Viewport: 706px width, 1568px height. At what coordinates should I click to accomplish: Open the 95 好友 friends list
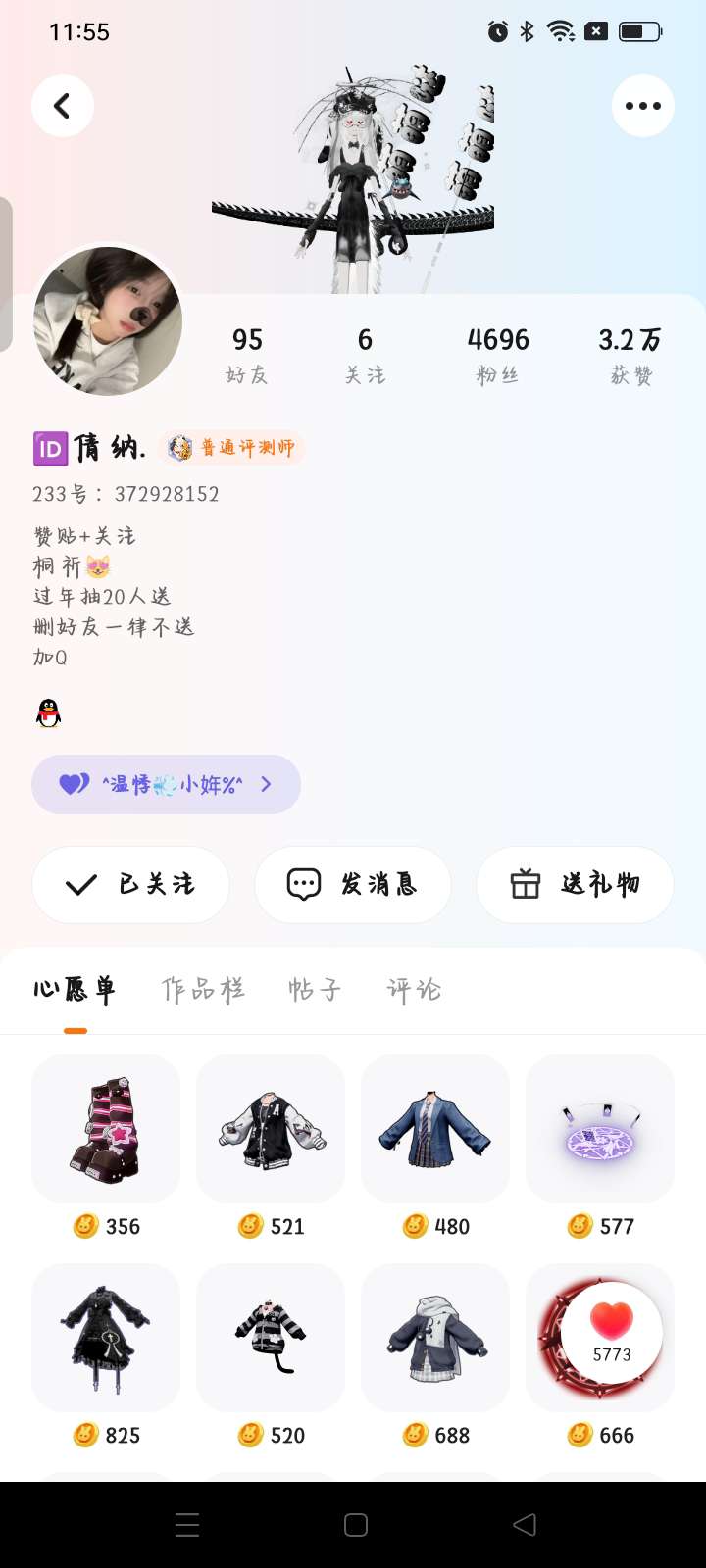(247, 355)
